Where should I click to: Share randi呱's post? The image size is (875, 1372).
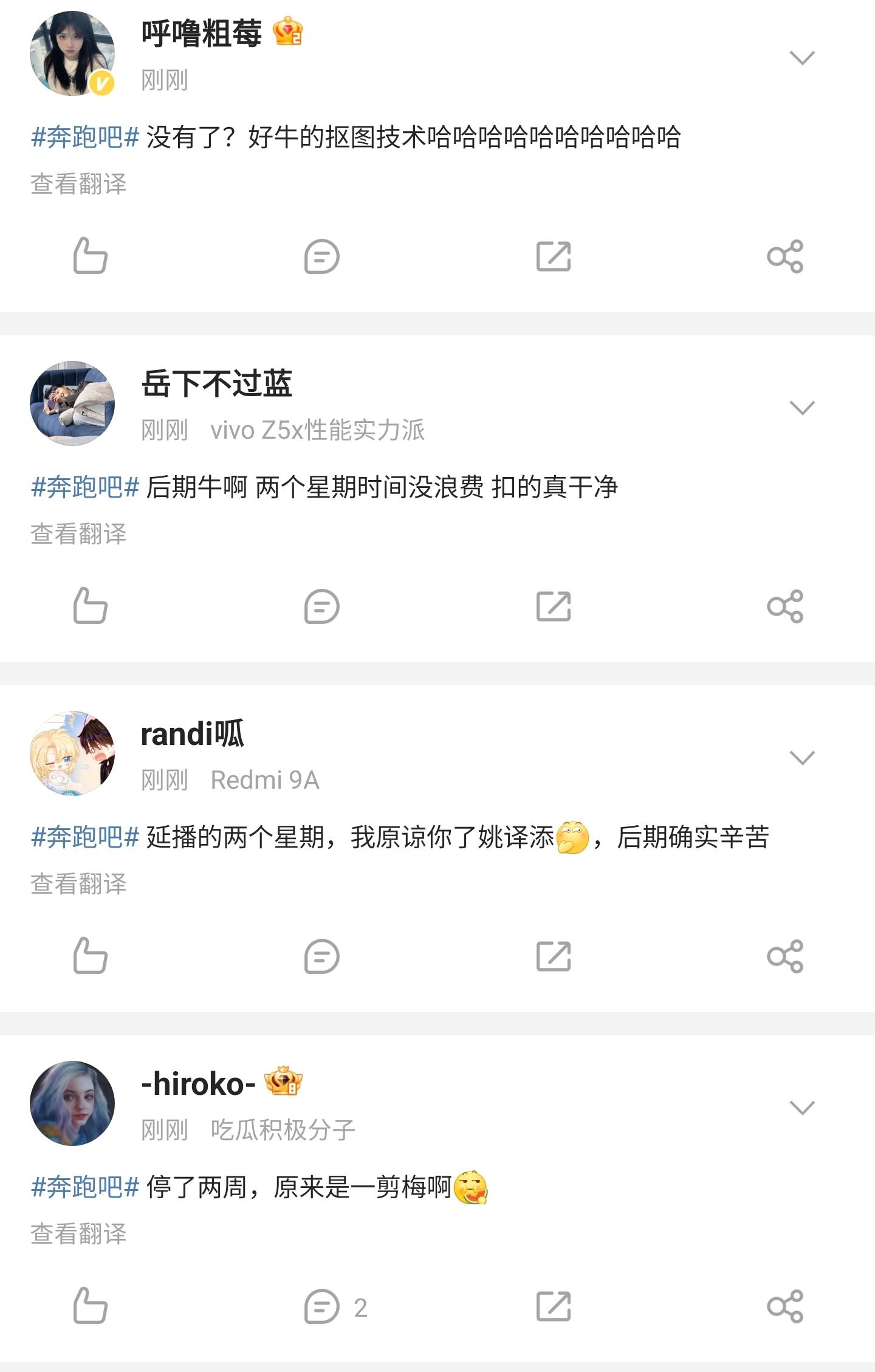785,956
